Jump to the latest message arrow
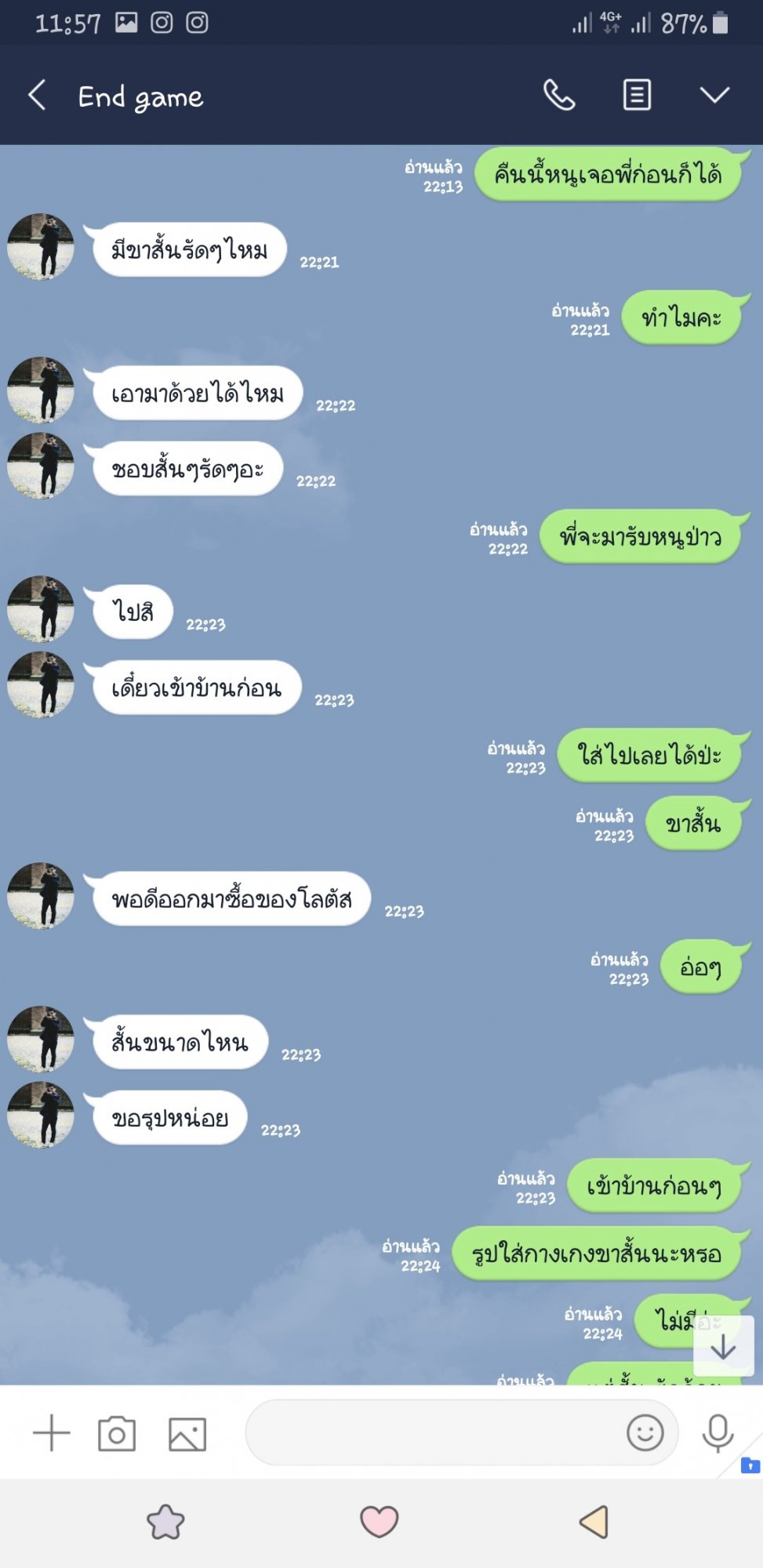This screenshot has height=1568, width=763. tap(723, 1345)
